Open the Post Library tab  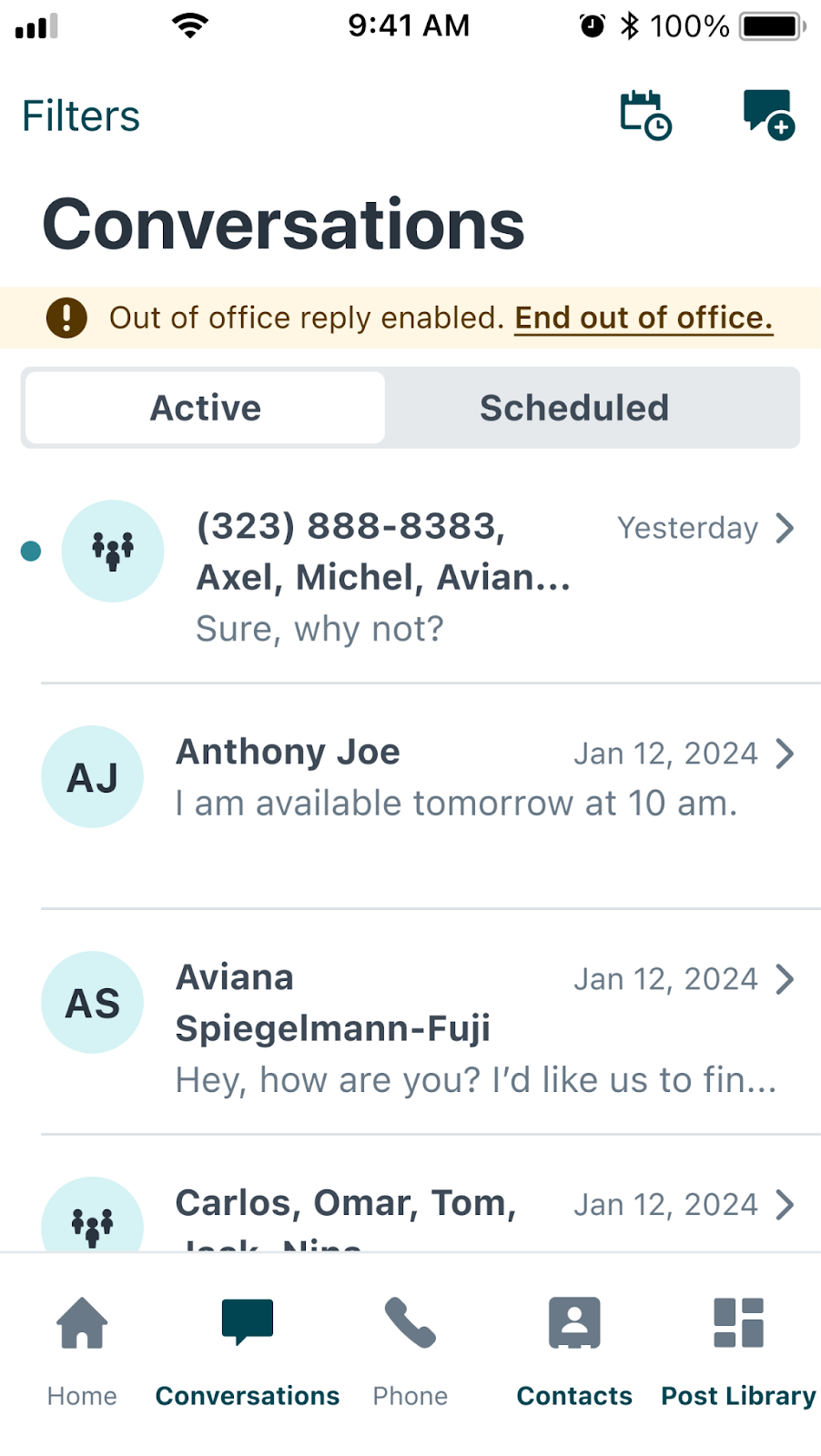click(x=738, y=1351)
